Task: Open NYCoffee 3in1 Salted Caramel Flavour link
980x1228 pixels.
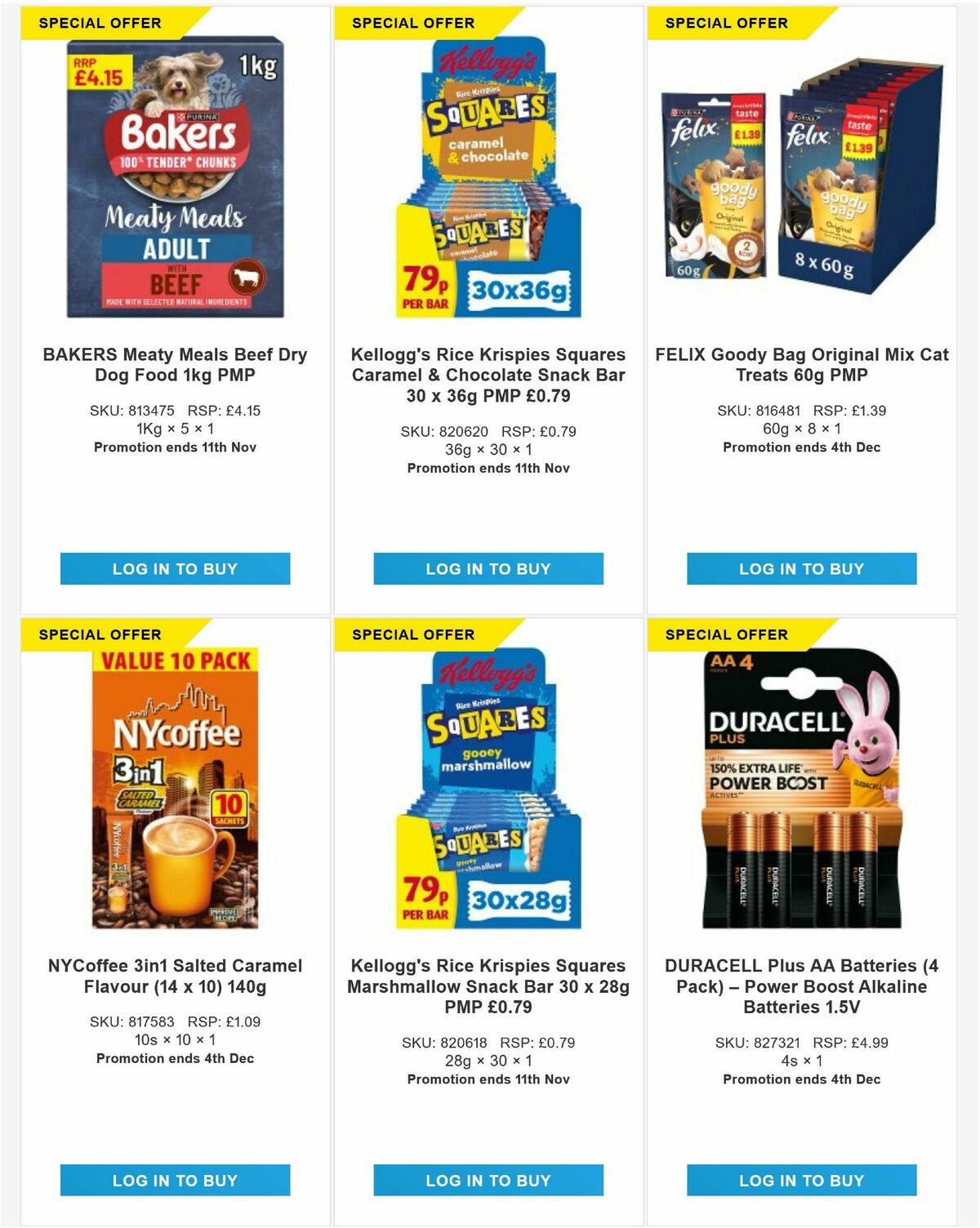Action: [174, 976]
